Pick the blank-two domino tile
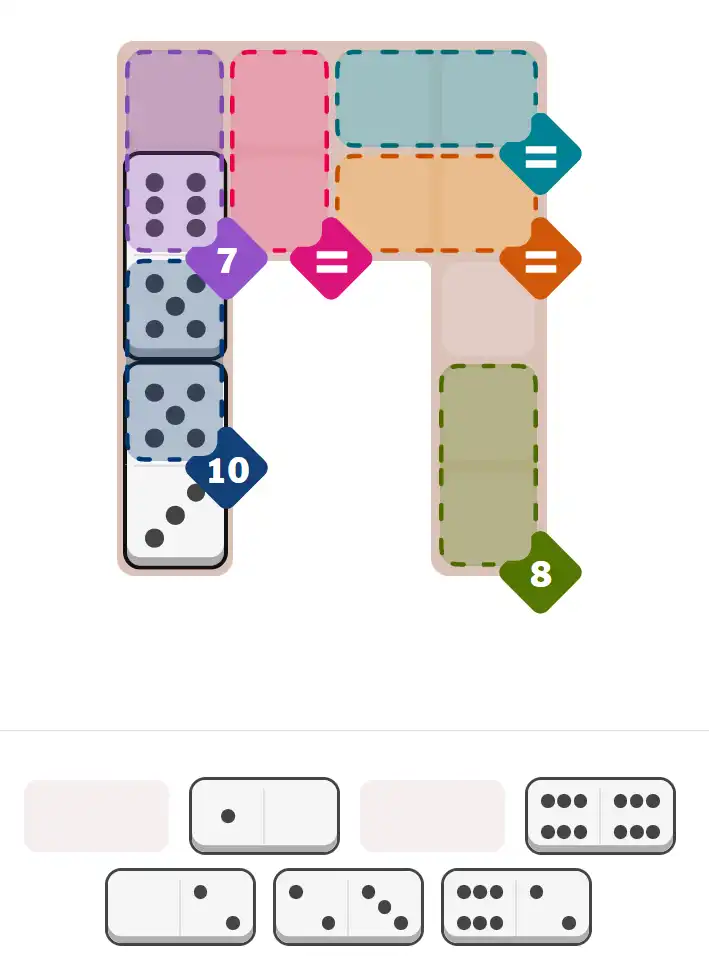This screenshot has width=709, height=973. (180, 906)
